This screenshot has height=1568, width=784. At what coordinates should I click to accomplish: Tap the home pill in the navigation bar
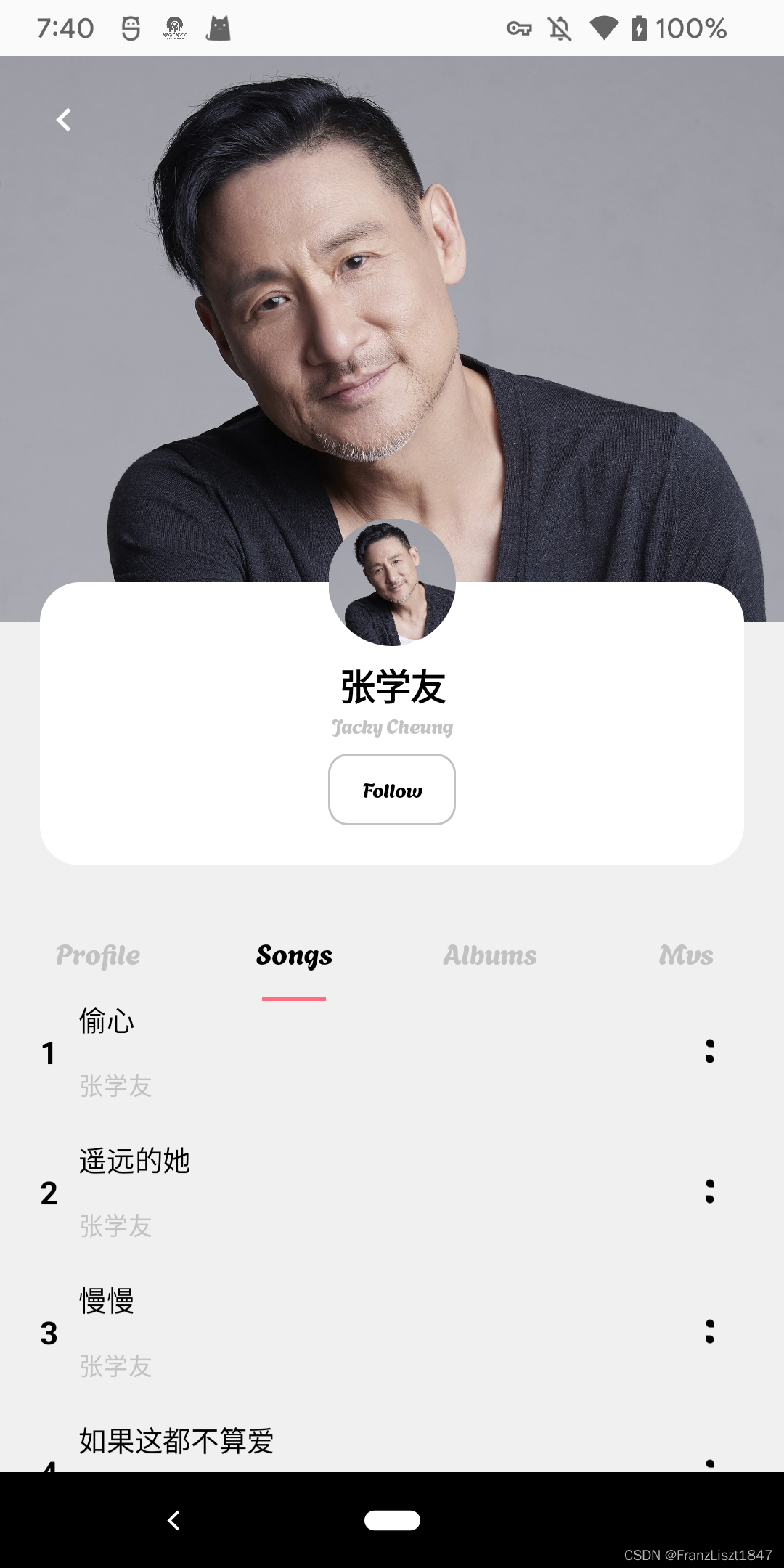pyautogui.click(x=392, y=1520)
